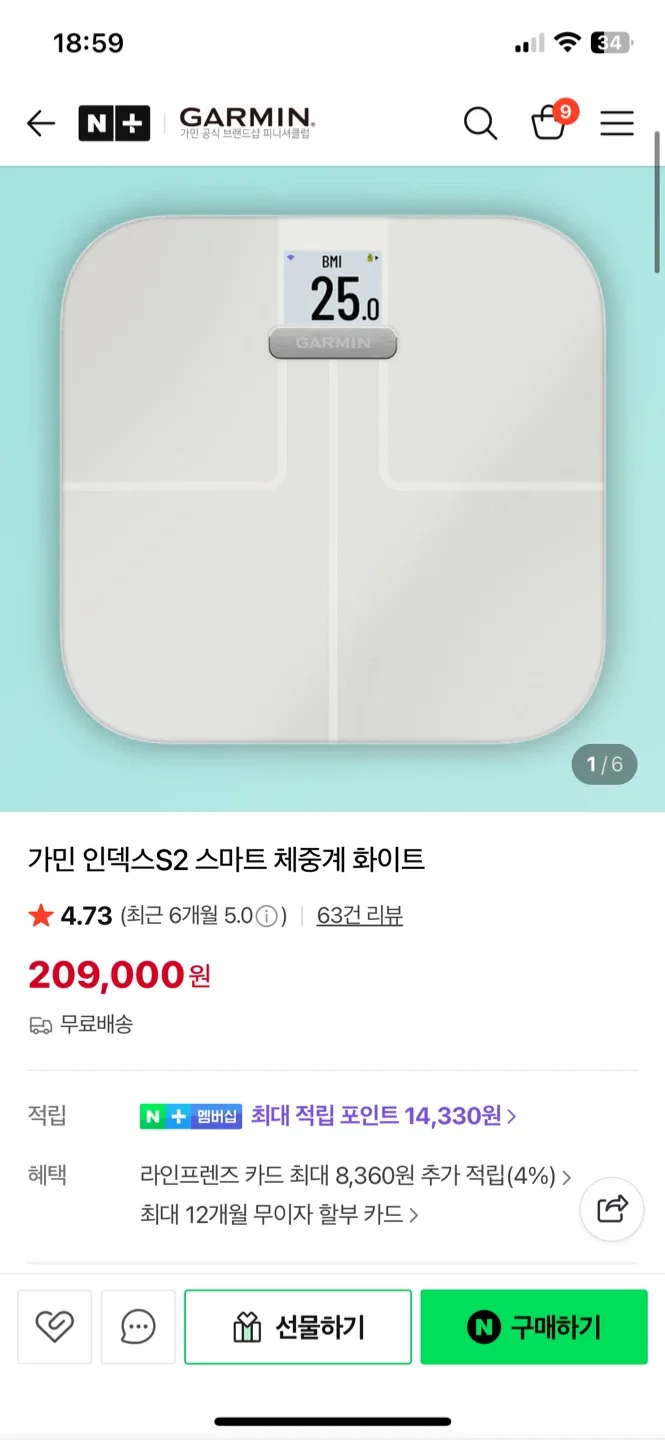Screen dimensions: 665x1440
Task: Open the 63건 리뷰 link
Action: click(359, 915)
